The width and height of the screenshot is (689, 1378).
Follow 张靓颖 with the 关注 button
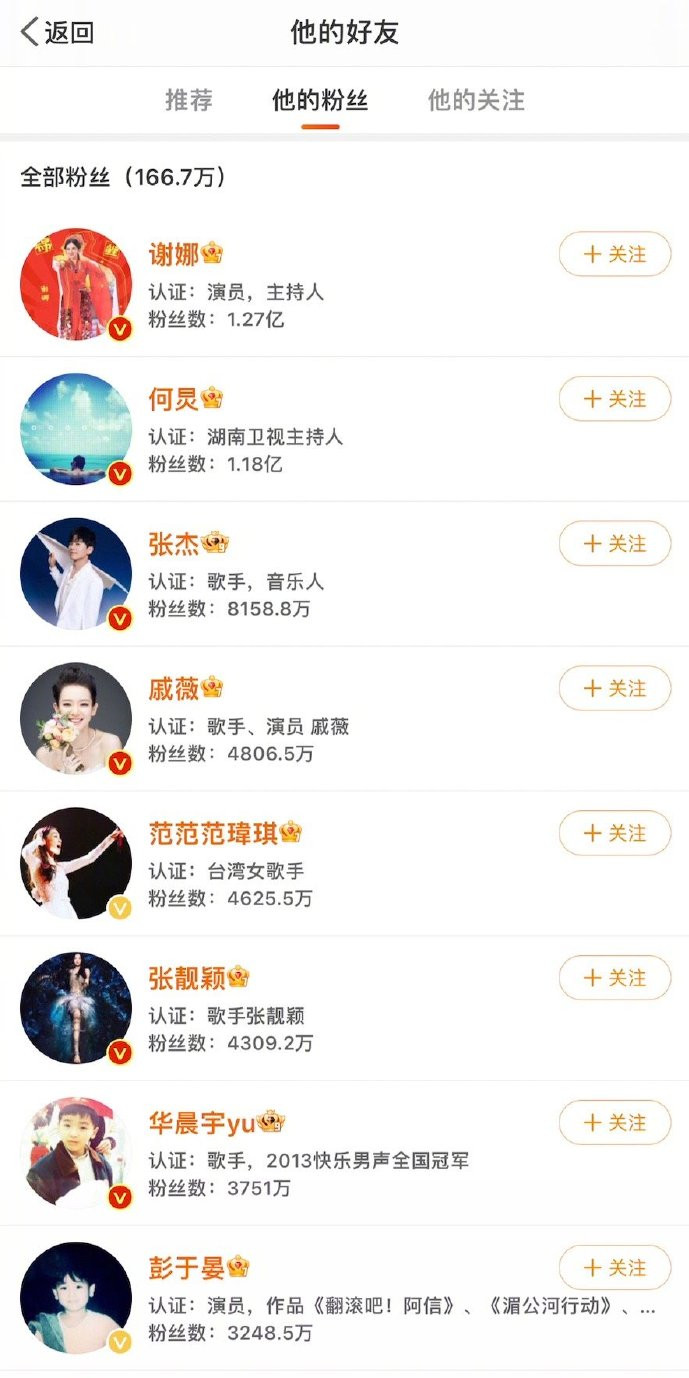(x=614, y=978)
